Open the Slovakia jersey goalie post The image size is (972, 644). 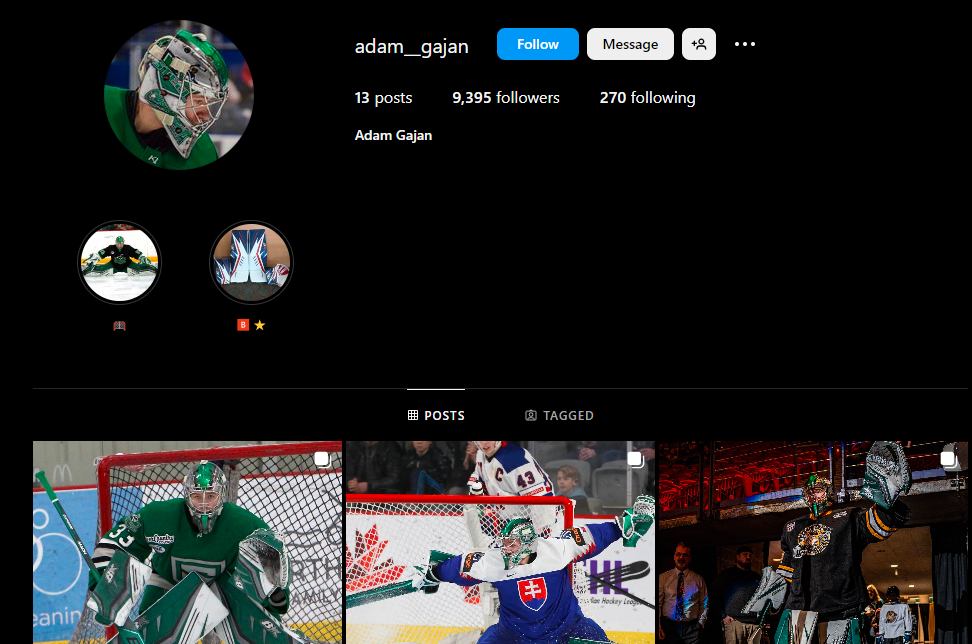click(500, 543)
